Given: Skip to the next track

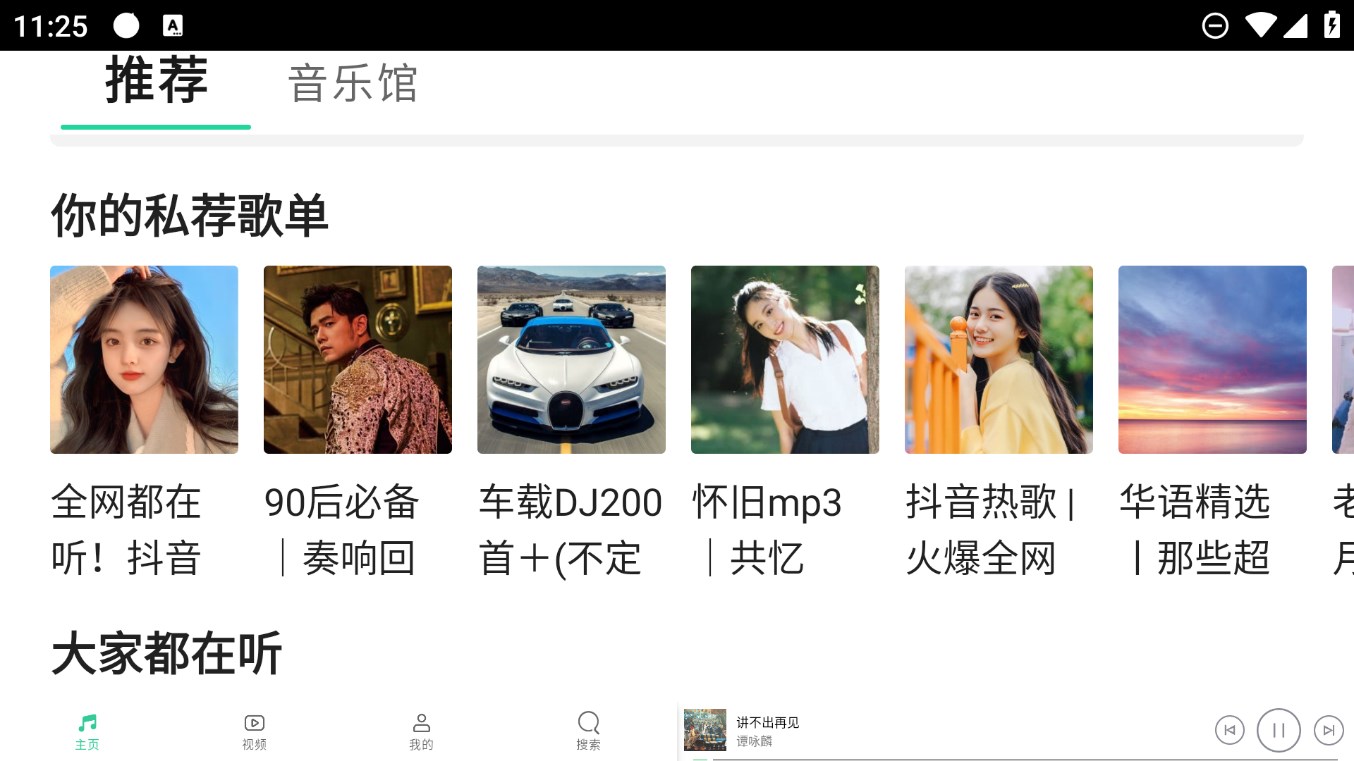Looking at the screenshot, I should [1328, 730].
